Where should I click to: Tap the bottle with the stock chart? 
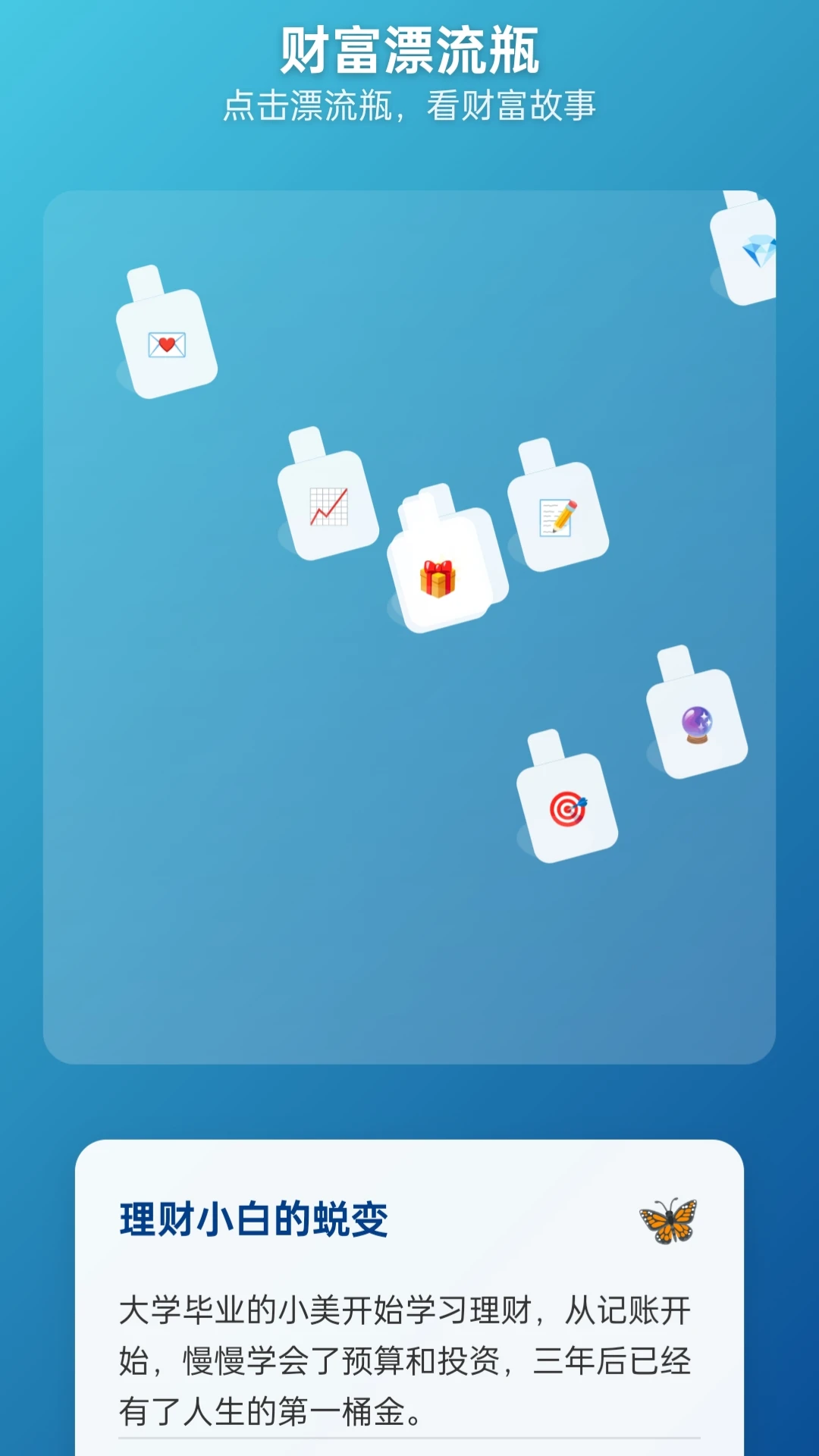tap(328, 505)
